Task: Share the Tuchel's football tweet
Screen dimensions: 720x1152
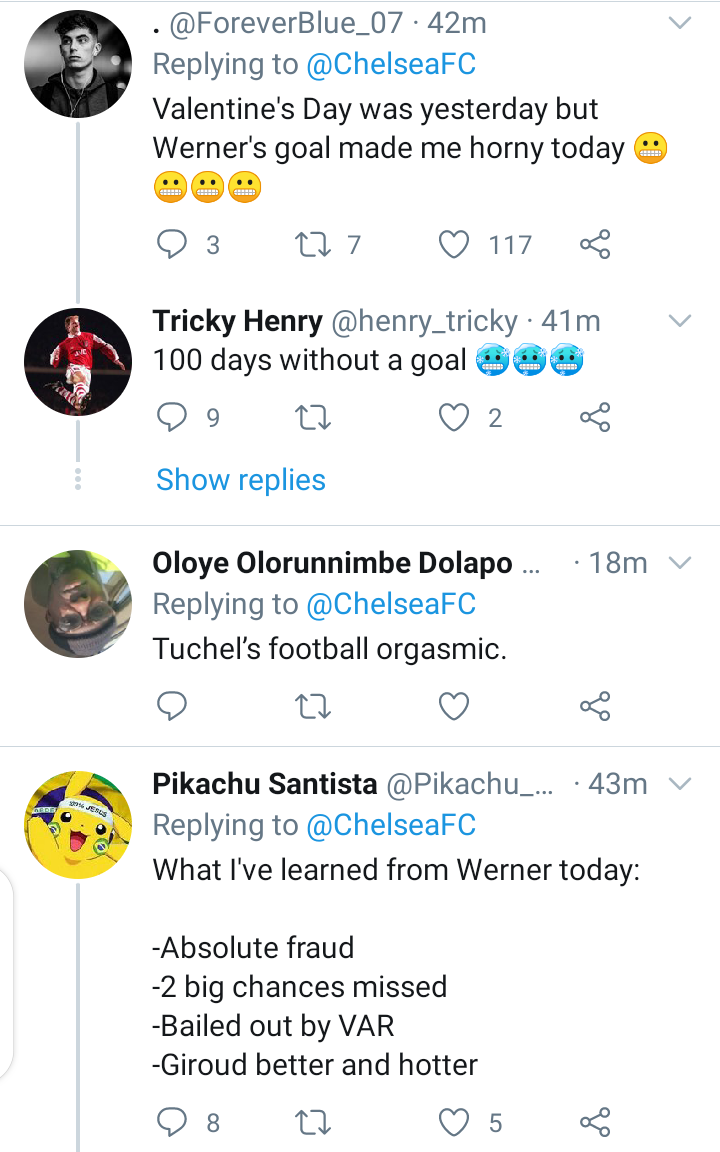Action: coord(595,706)
